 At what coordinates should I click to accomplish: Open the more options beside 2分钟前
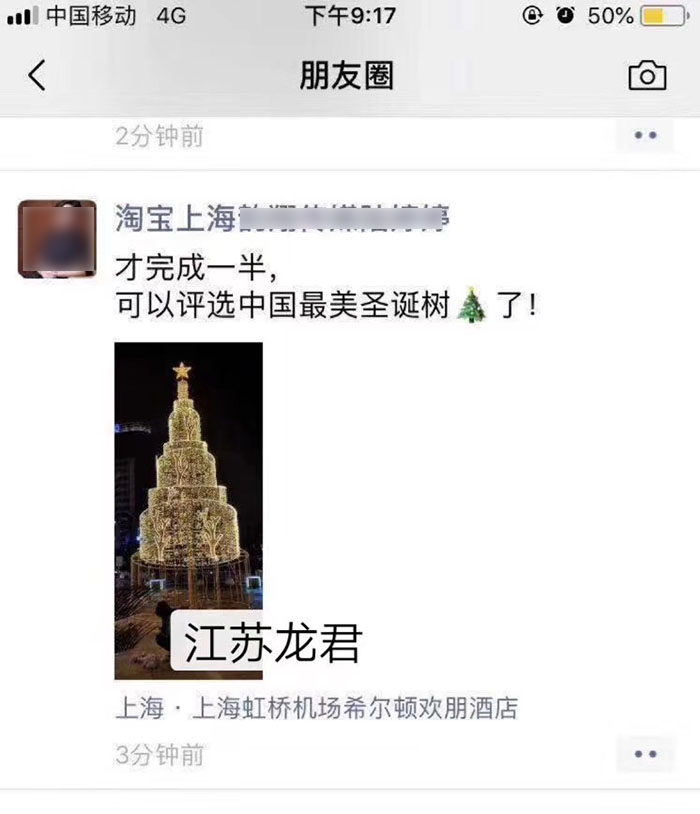645,135
